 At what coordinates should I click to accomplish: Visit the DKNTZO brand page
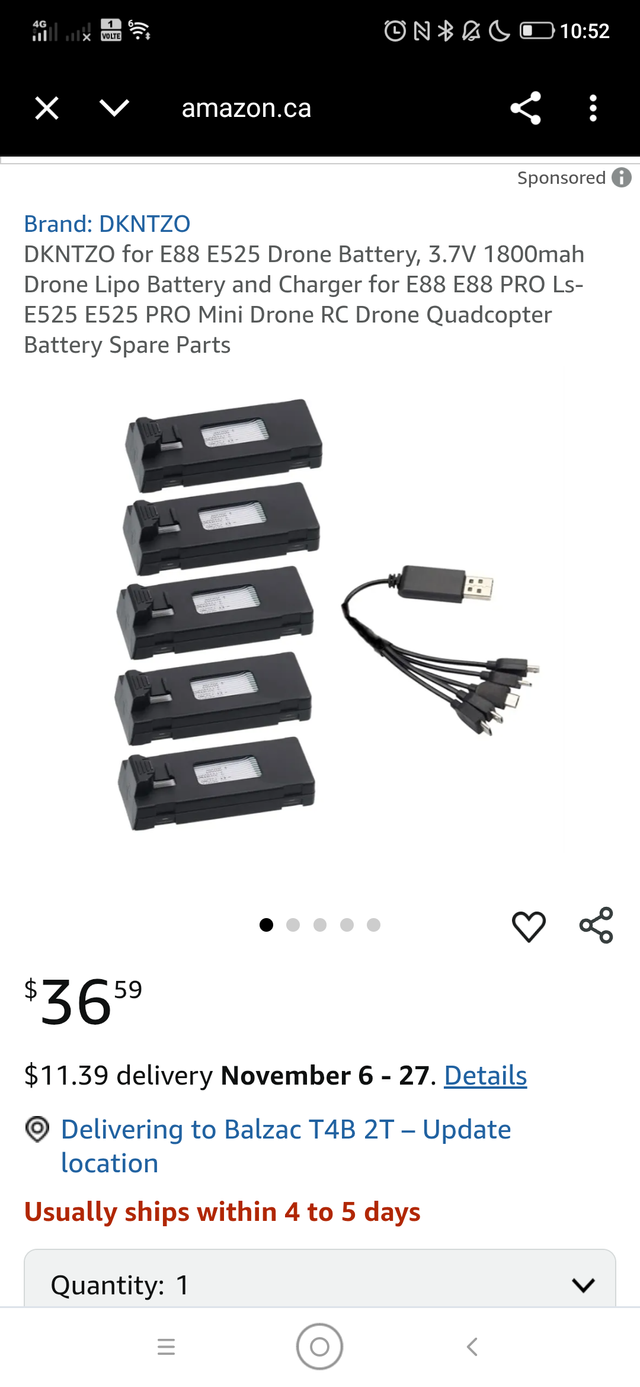[x=107, y=224]
